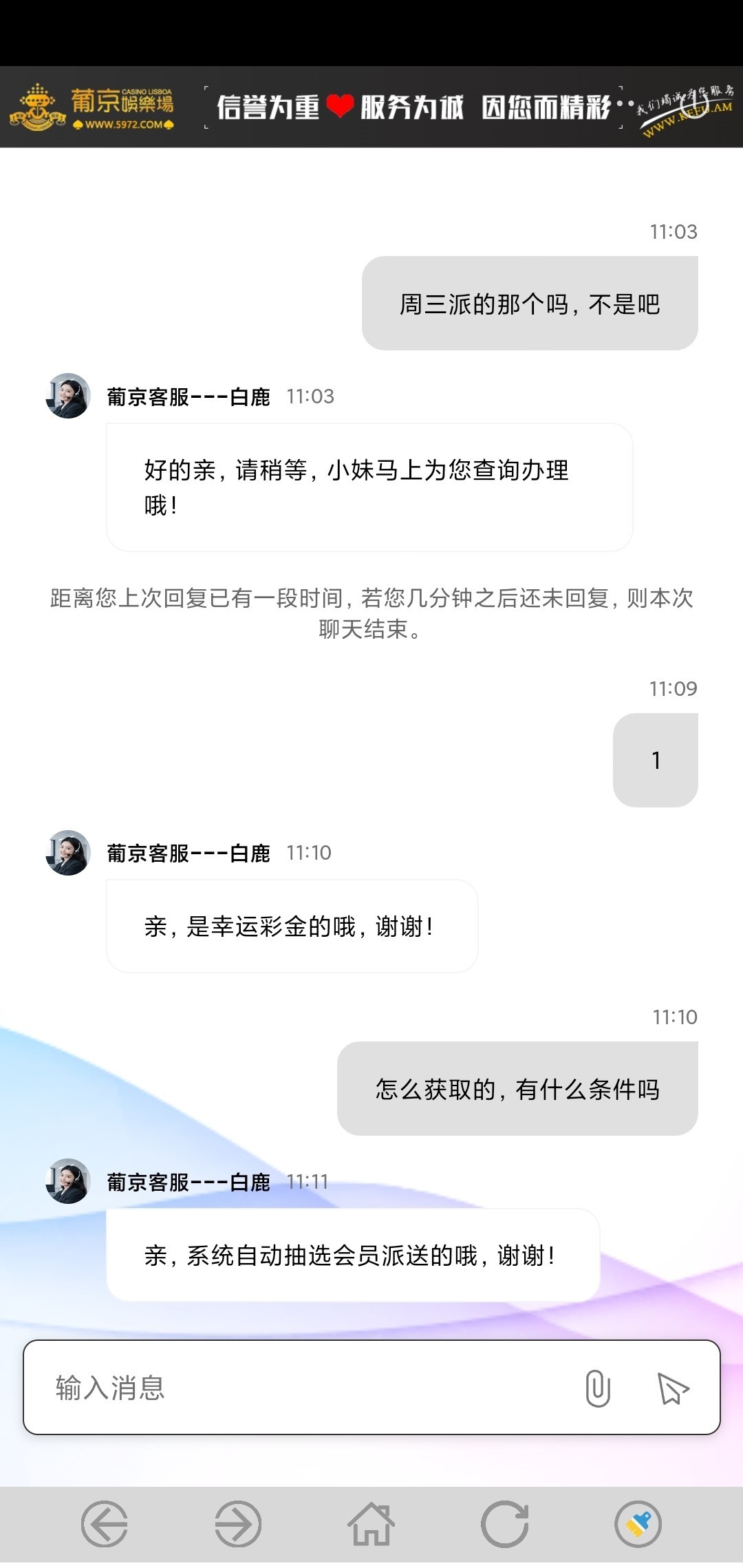Reload the current page
This screenshot has height=1568, width=743.
(505, 1524)
